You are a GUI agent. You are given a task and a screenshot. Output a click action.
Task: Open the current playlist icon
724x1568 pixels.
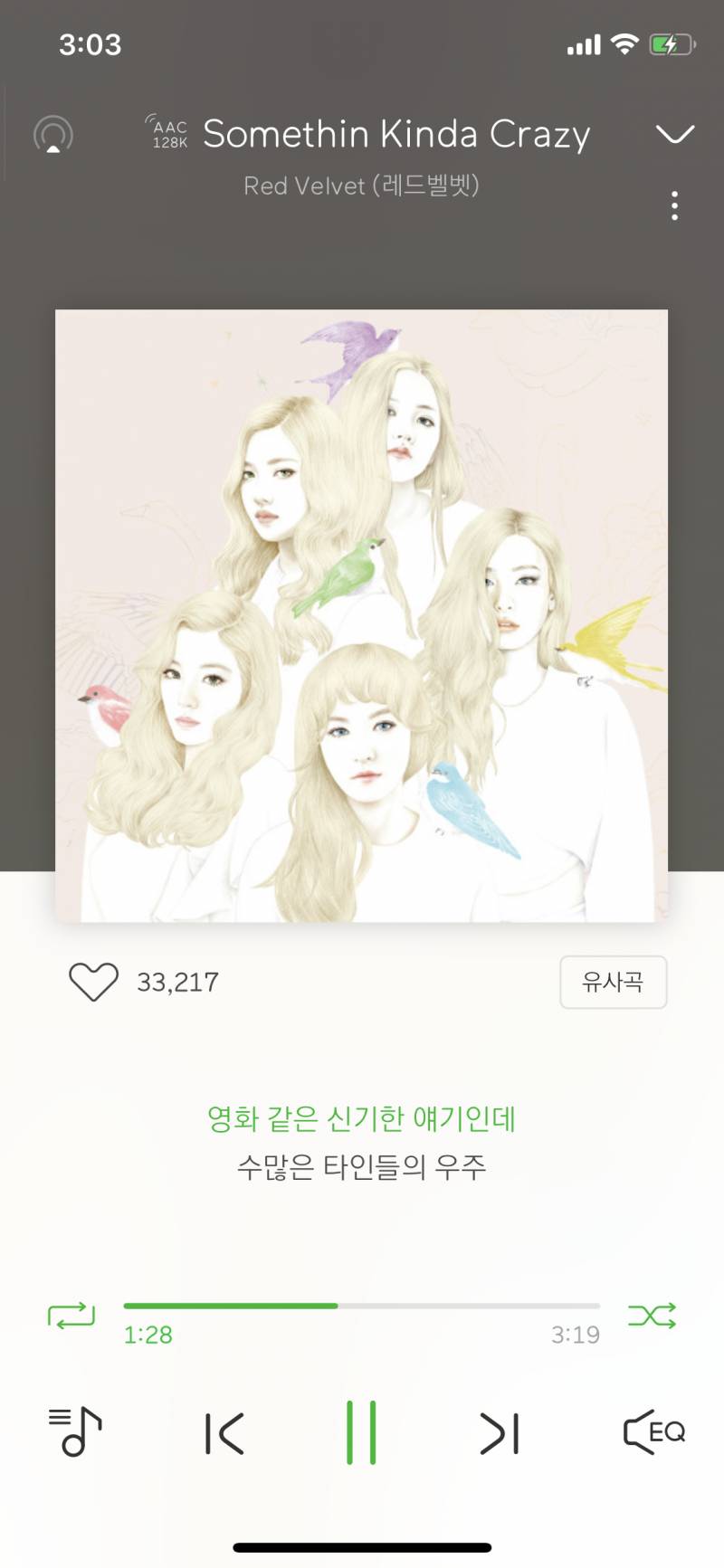[74, 1432]
